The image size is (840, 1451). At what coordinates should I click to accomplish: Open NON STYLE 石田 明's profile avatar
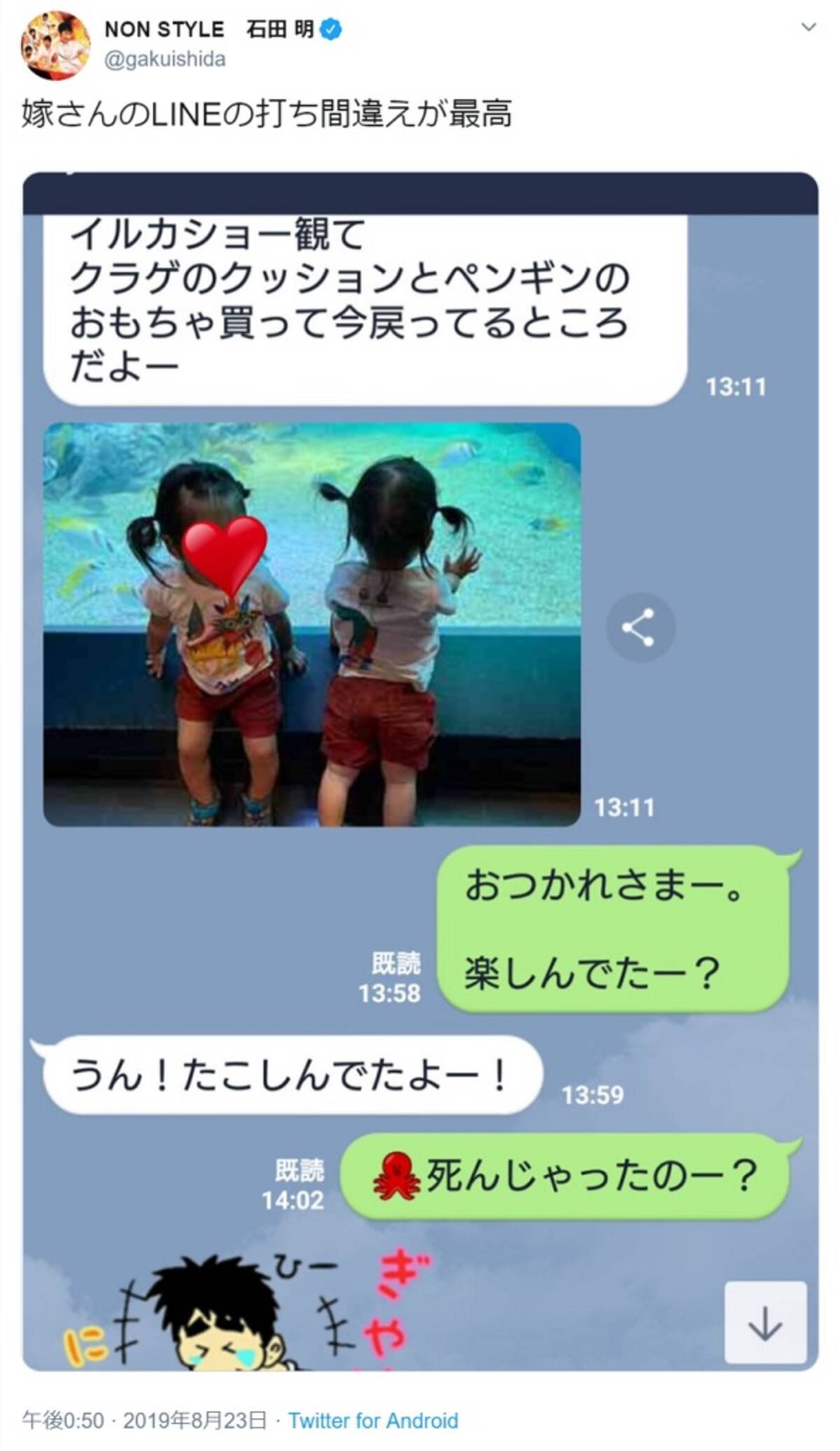click(x=55, y=45)
